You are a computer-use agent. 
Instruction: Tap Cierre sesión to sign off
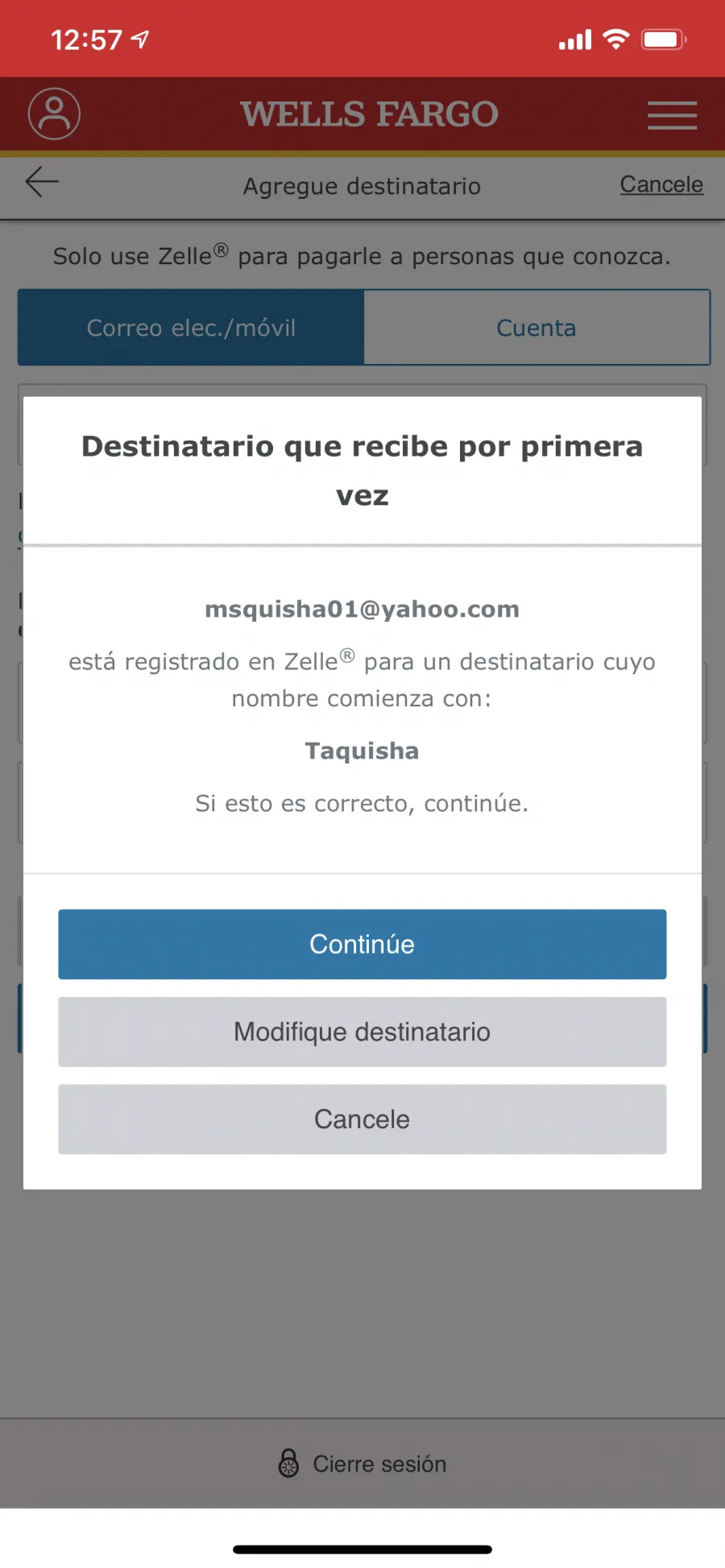click(362, 1463)
